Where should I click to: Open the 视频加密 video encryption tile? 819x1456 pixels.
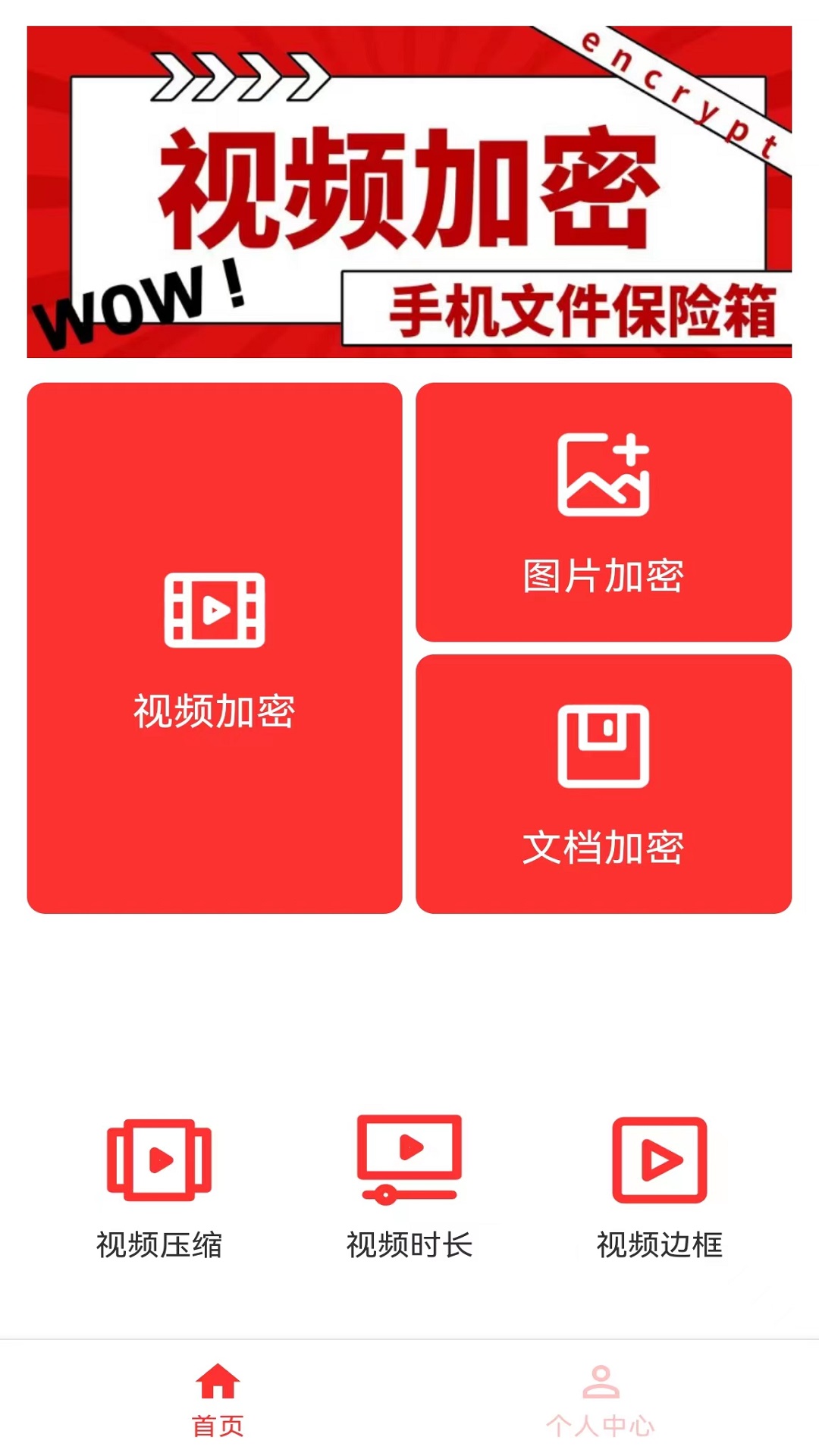click(x=215, y=648)
